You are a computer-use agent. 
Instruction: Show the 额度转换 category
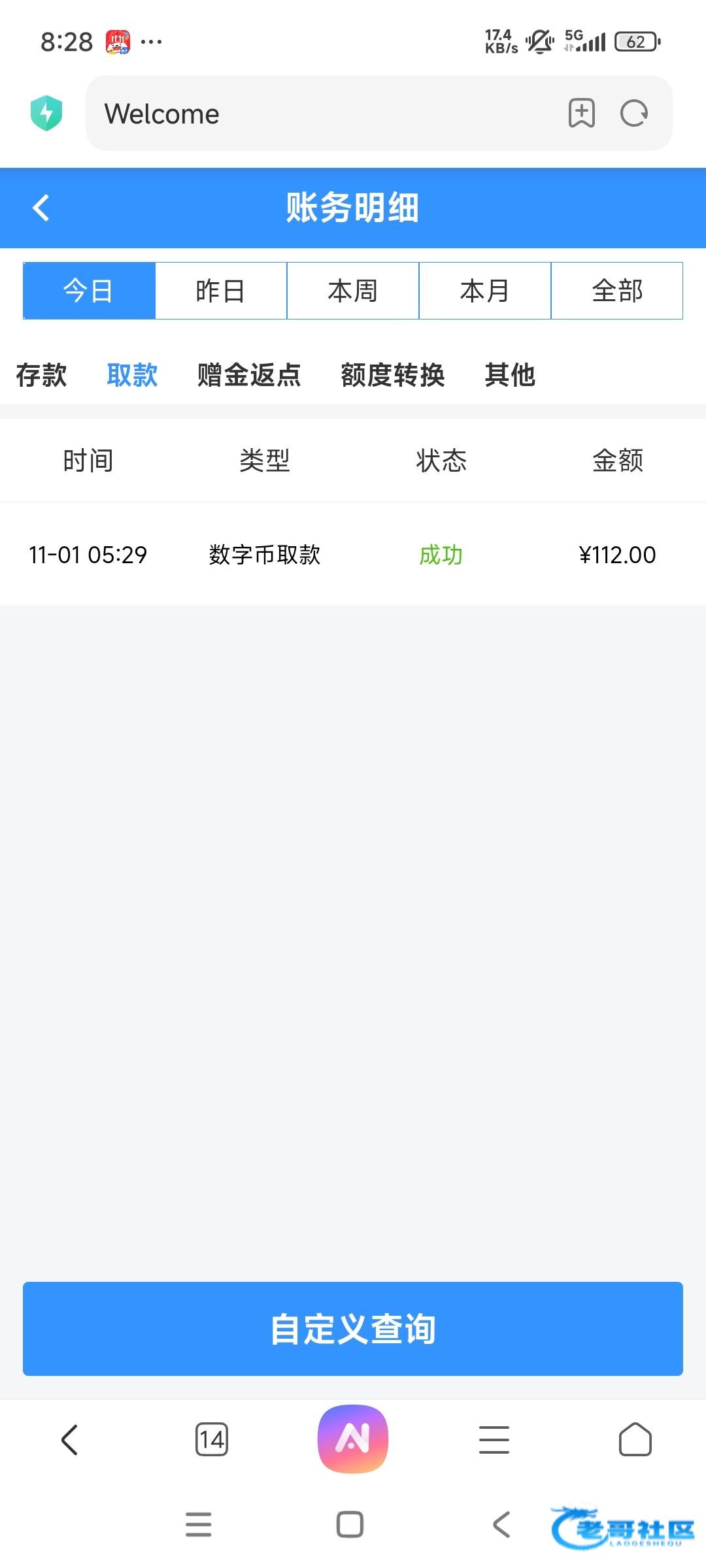coord(392,375)
